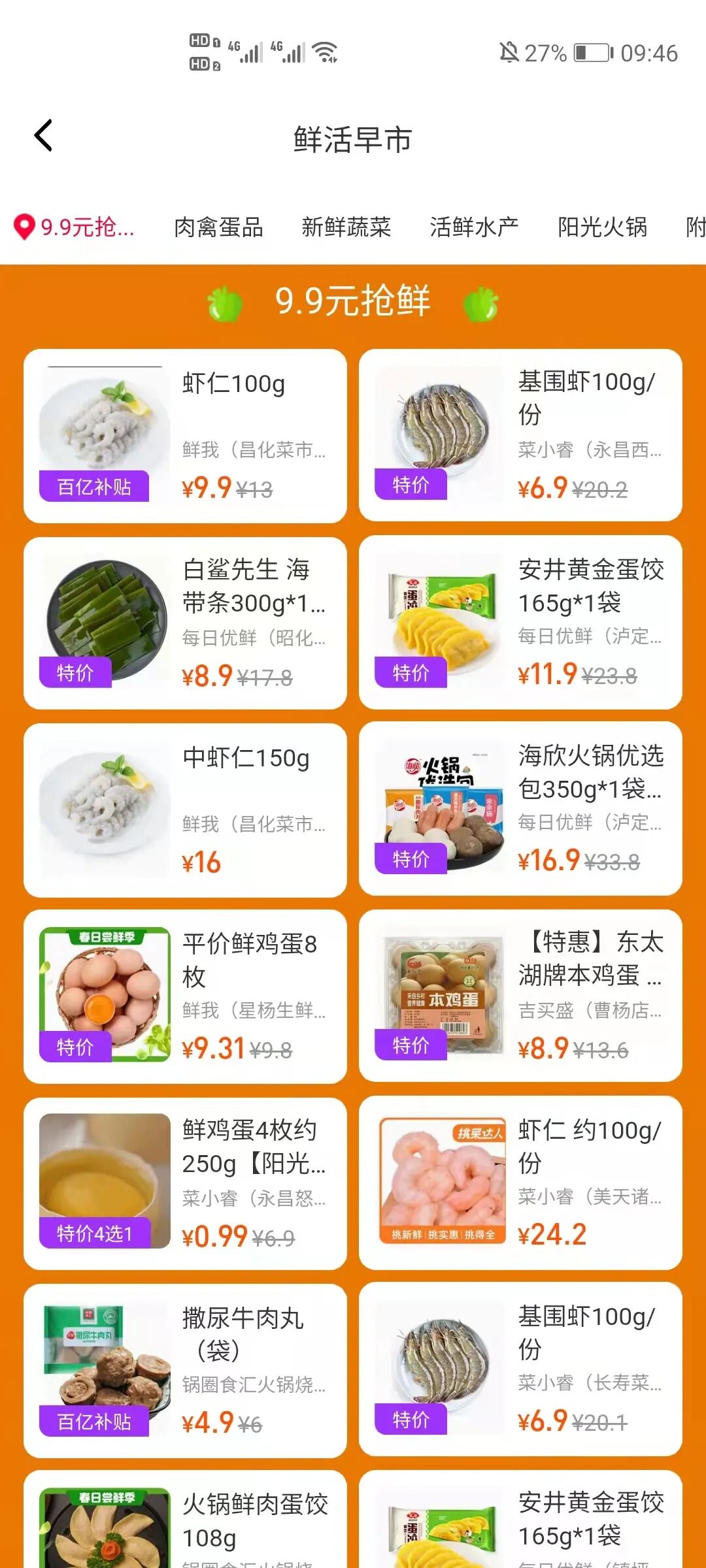706x1568 pixels.
Task: Go back from 鲜活早市 page
Action: pos(43,137)
